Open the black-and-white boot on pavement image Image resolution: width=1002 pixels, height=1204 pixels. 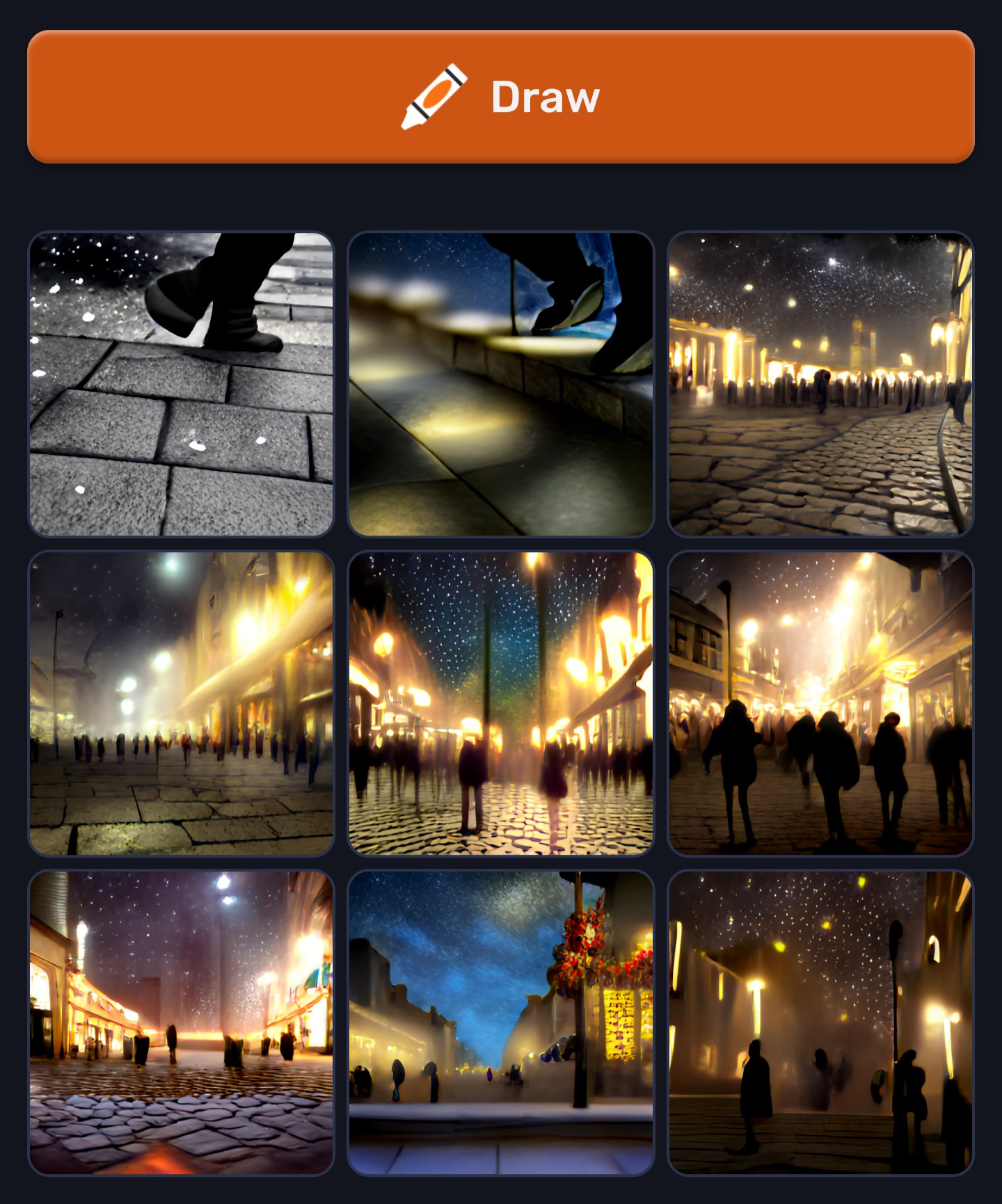[x=181, y=384]
